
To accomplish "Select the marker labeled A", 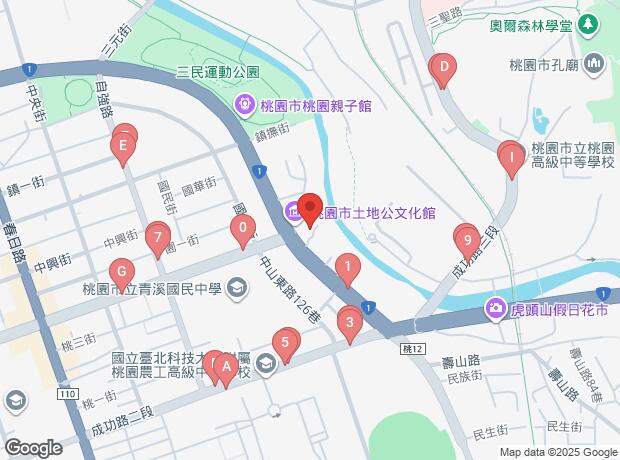I will click(x=227, y=373).
